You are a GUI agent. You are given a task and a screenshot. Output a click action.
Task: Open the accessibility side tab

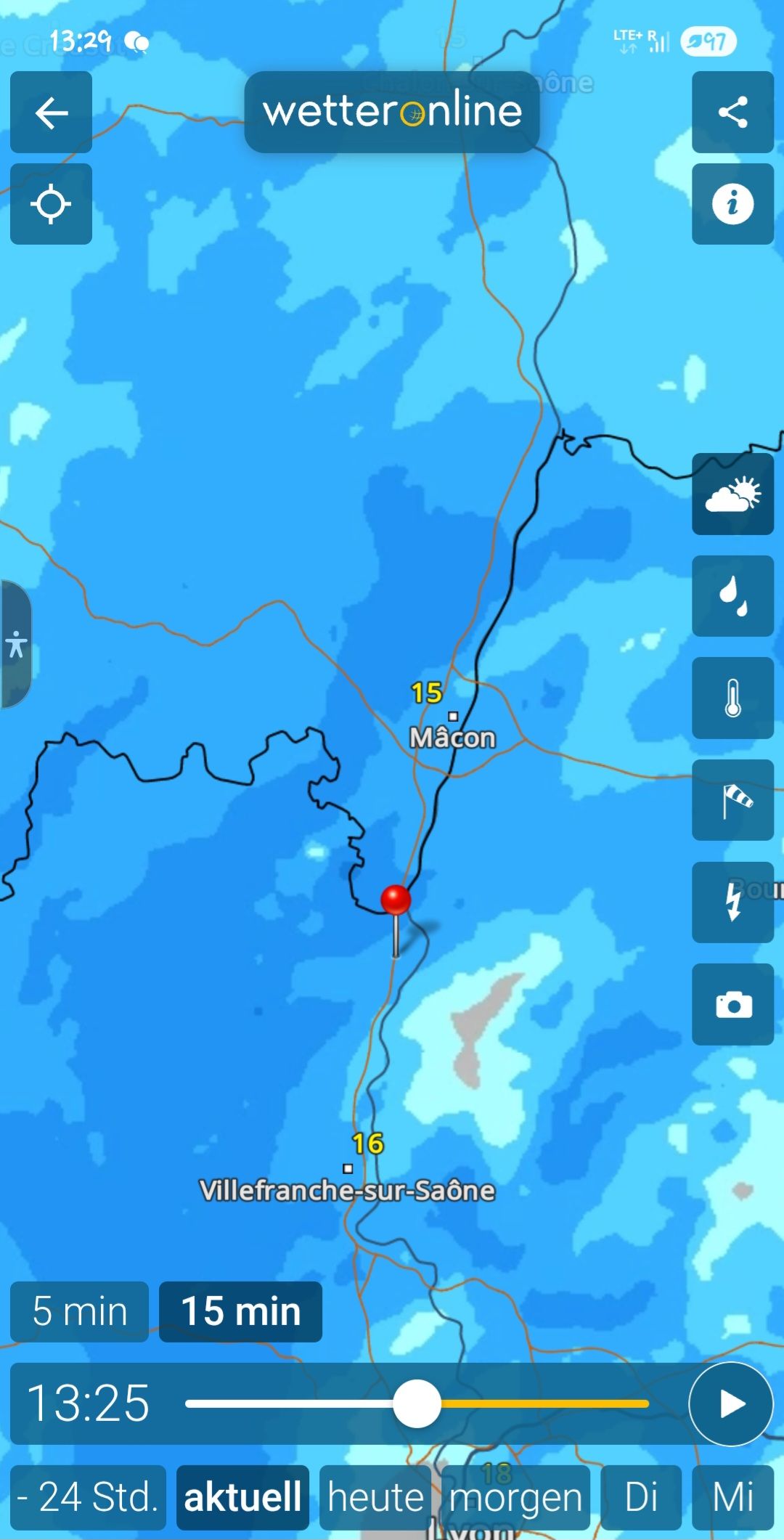(16, 644)
